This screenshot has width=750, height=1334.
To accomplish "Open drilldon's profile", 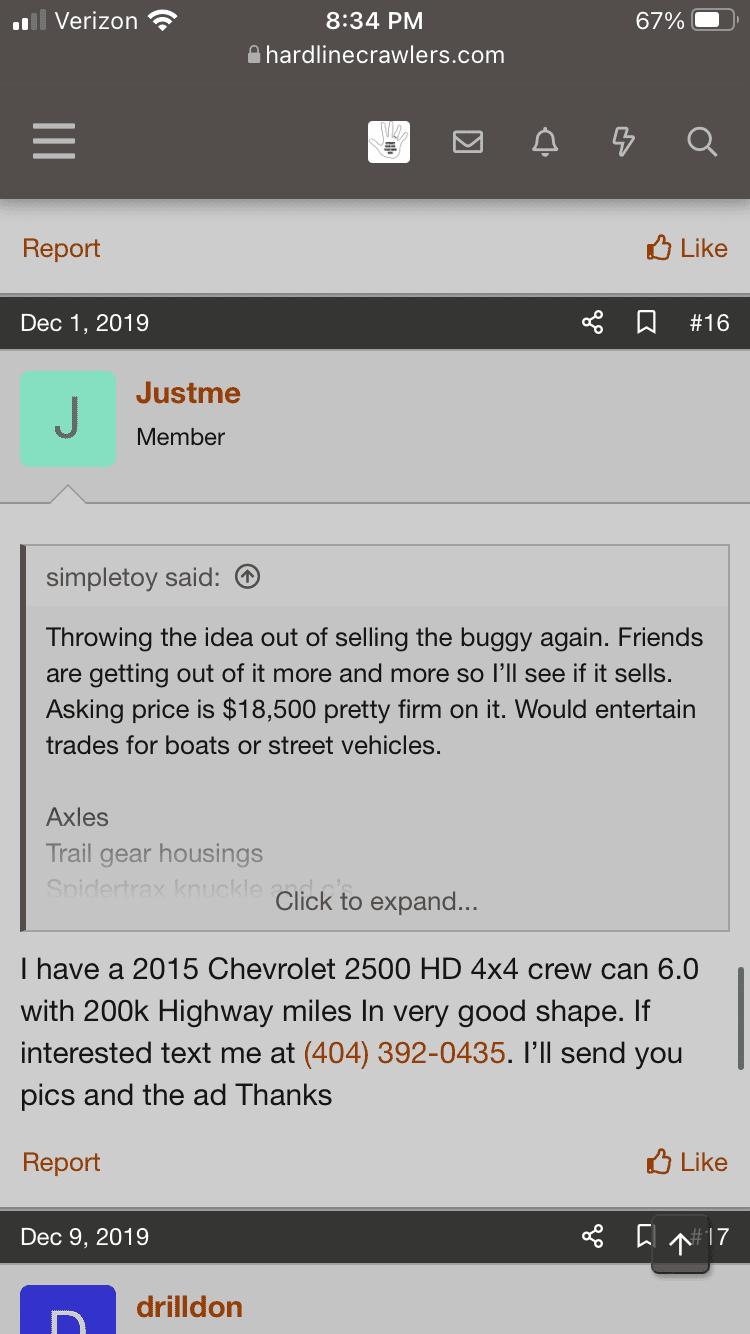I will click(x=189, y=1307).
